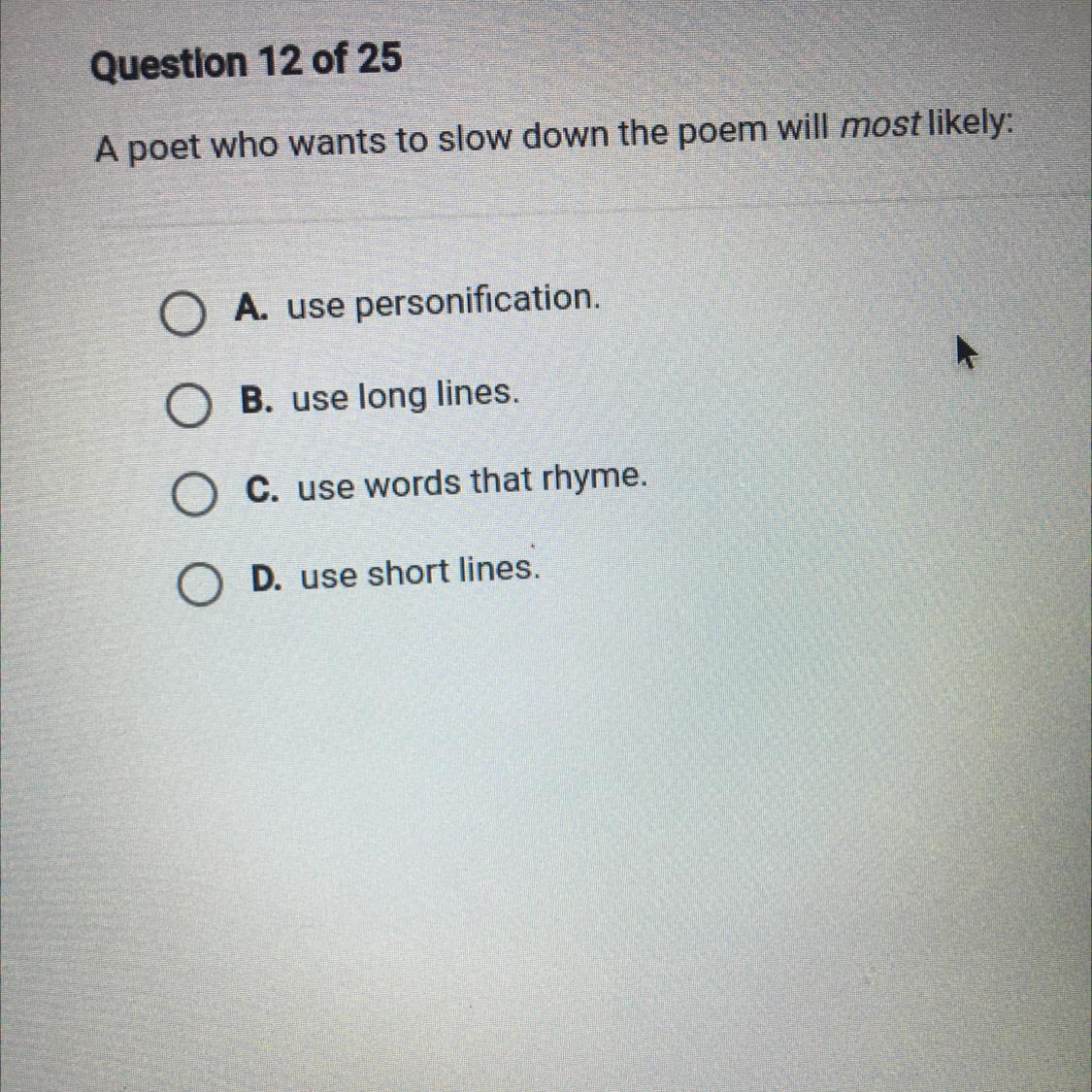
Task: Select answer A, use personification
Action: point(182,314)
